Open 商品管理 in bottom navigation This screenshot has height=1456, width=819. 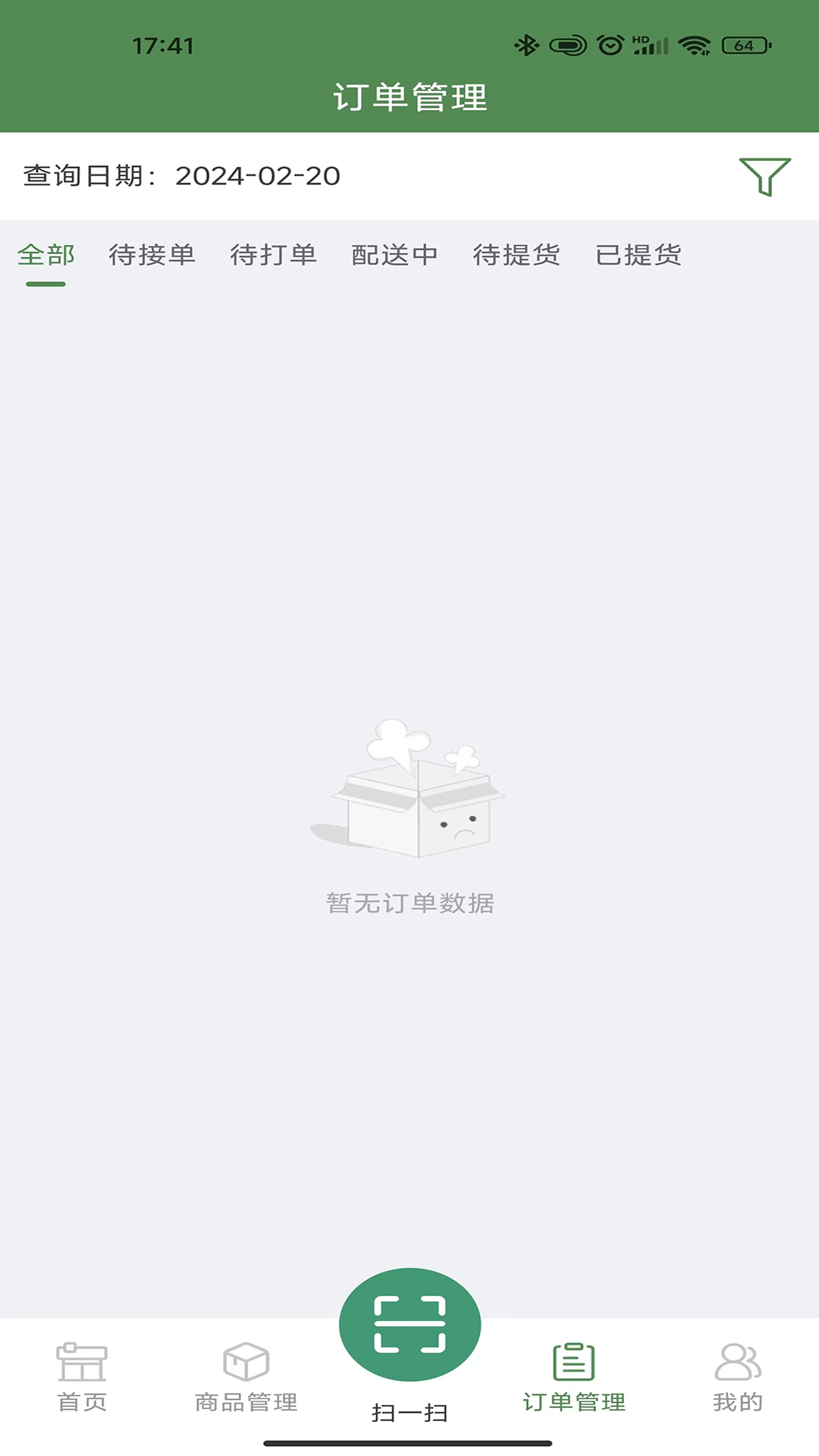point(246,1377)
